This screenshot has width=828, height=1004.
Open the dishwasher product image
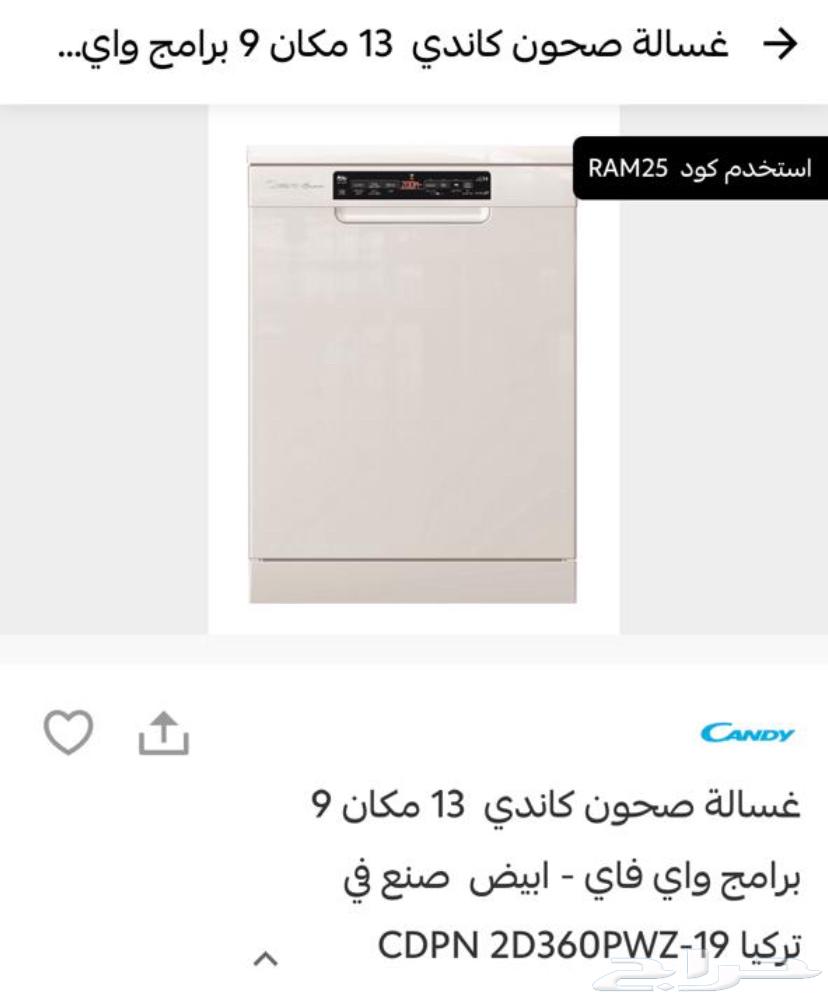[412, 370]
